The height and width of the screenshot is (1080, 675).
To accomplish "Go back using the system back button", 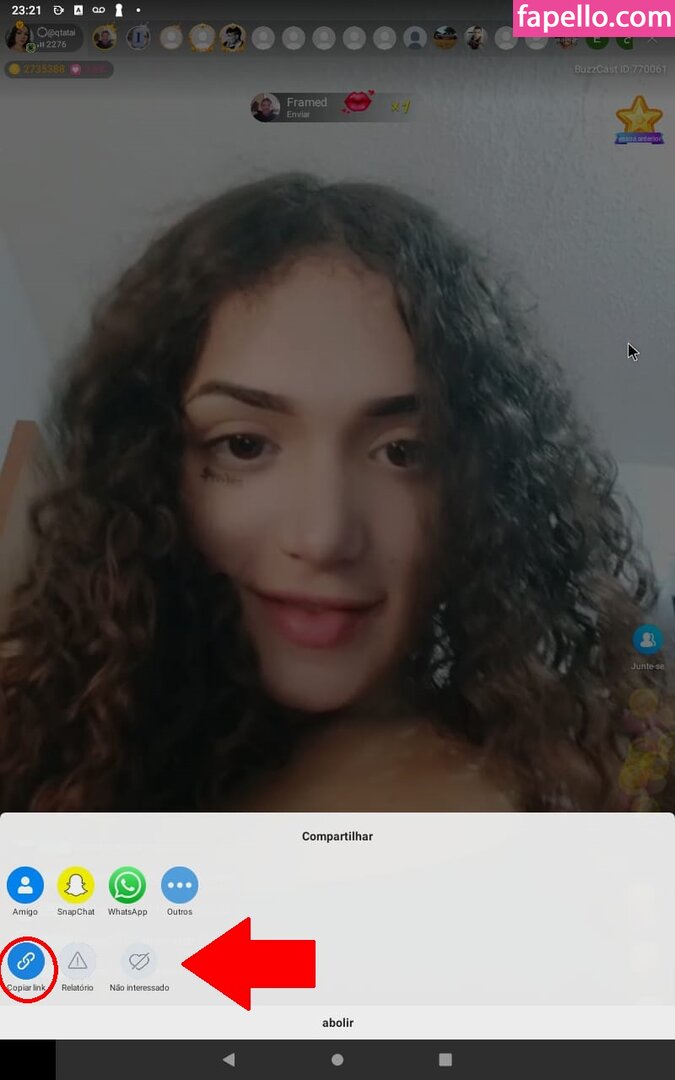I will tap(229, 1059).
